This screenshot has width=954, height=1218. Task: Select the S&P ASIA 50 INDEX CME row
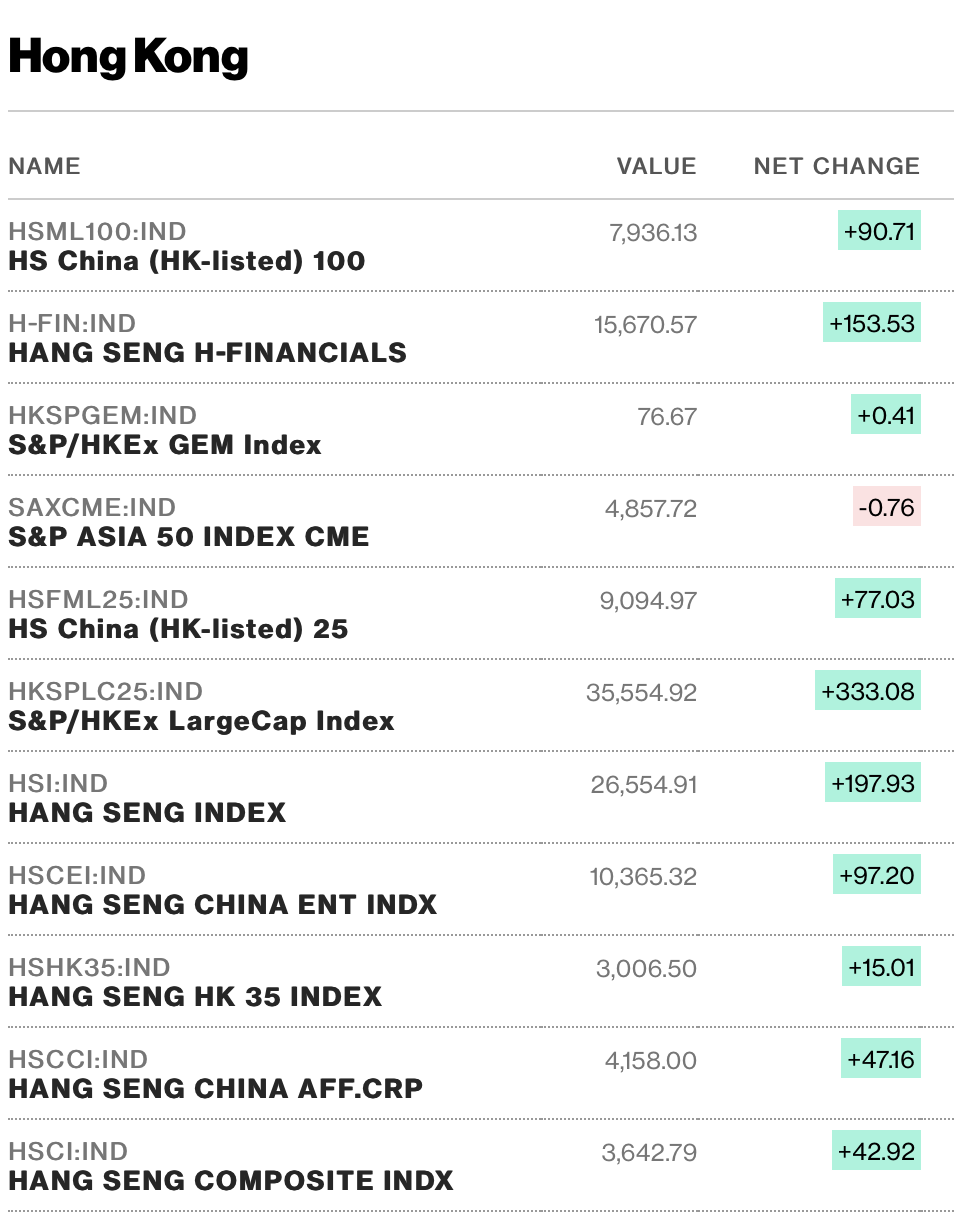189,537
